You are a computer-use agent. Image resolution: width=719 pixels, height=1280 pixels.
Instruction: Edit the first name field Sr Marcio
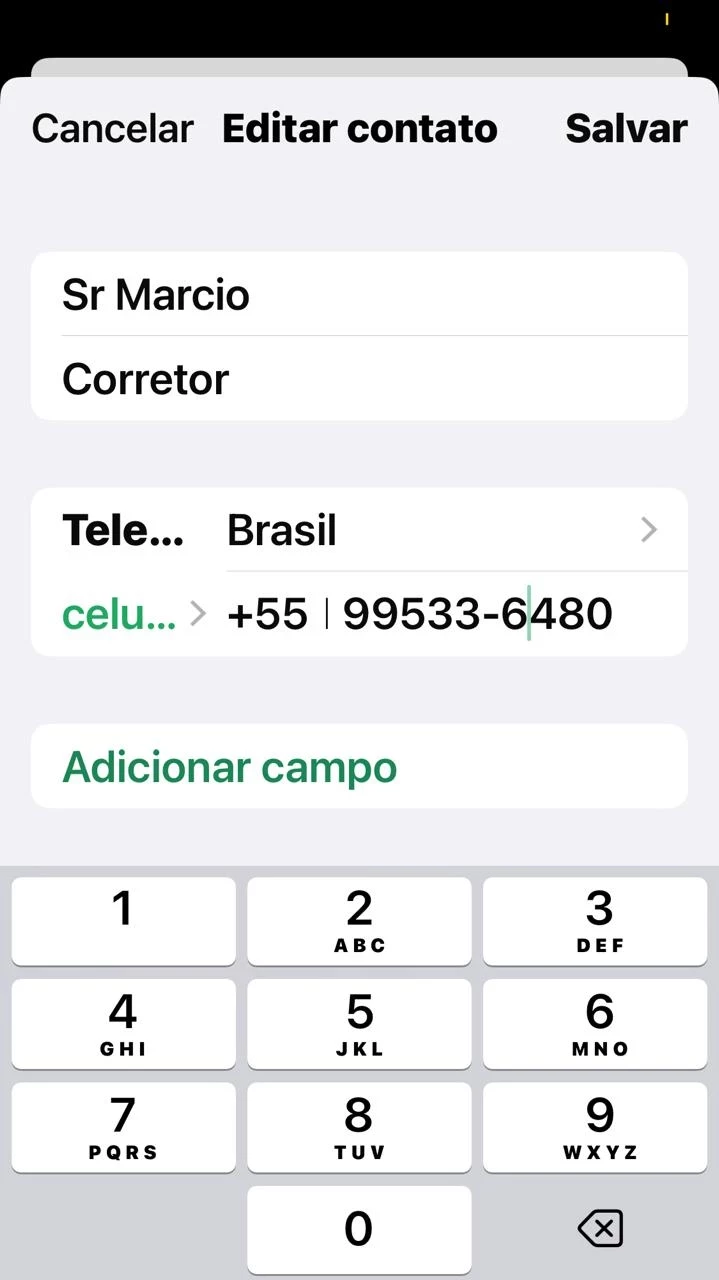(358, 295)
